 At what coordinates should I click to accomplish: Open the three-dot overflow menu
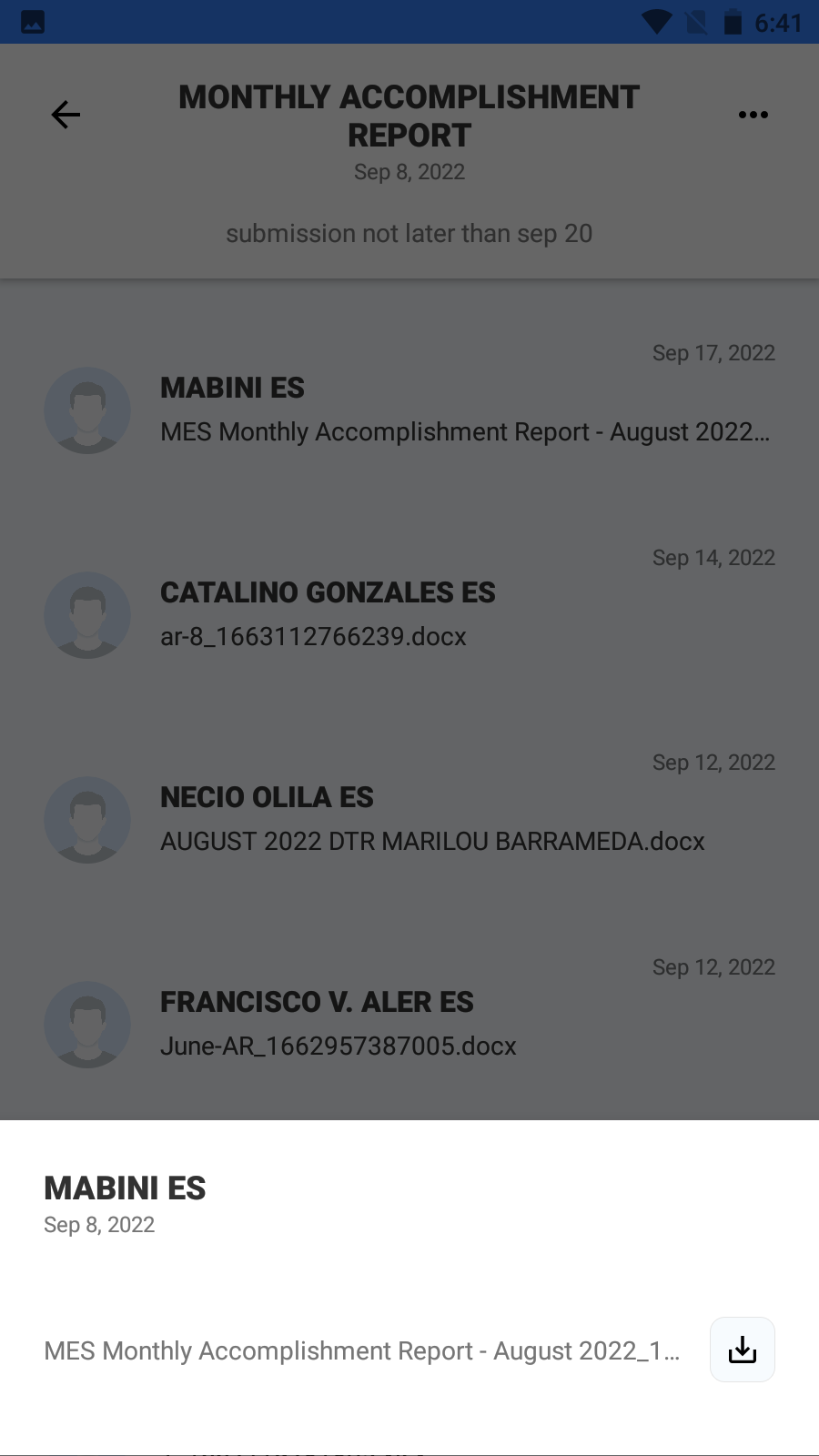point(753,115)
